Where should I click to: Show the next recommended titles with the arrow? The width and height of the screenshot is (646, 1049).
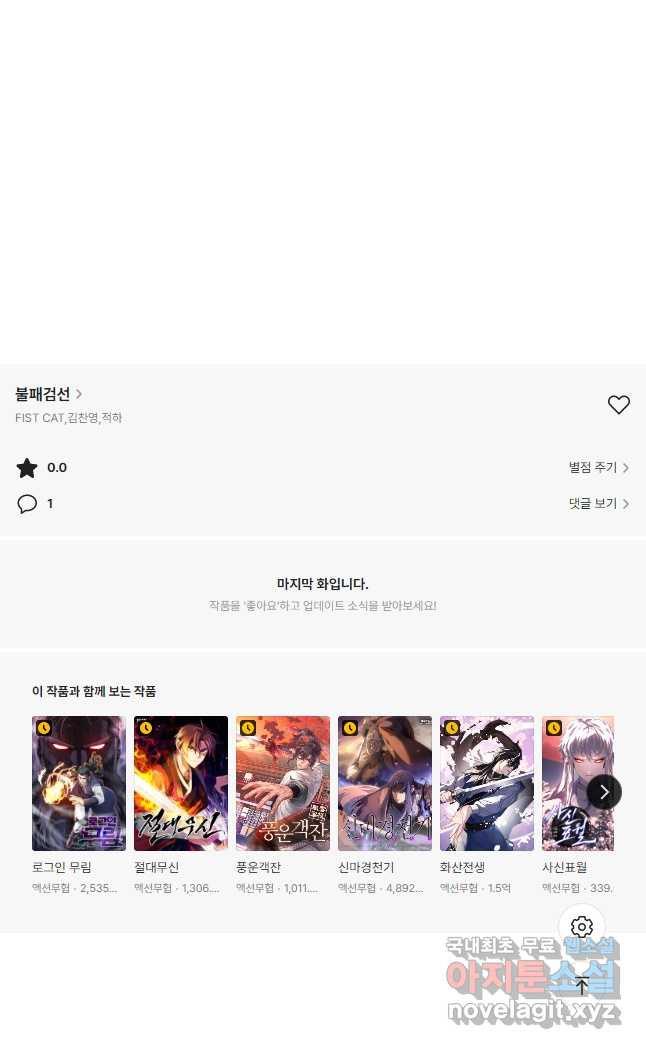pyautogui.click(x=604, y=792)
